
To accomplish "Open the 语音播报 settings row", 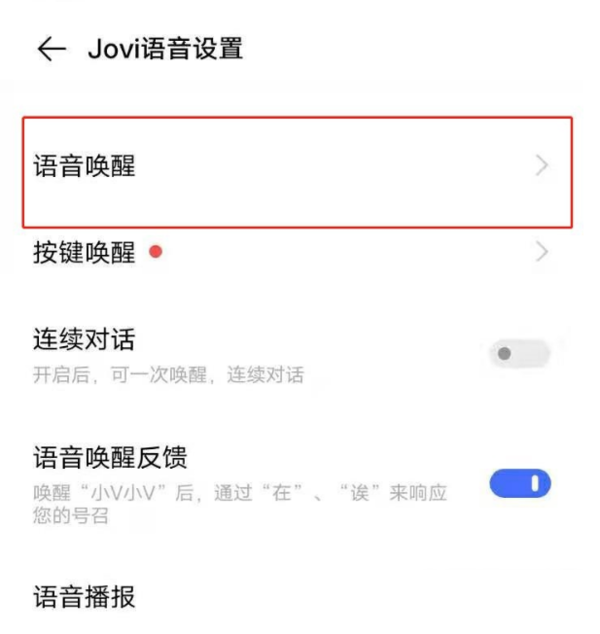I will 296,597.
